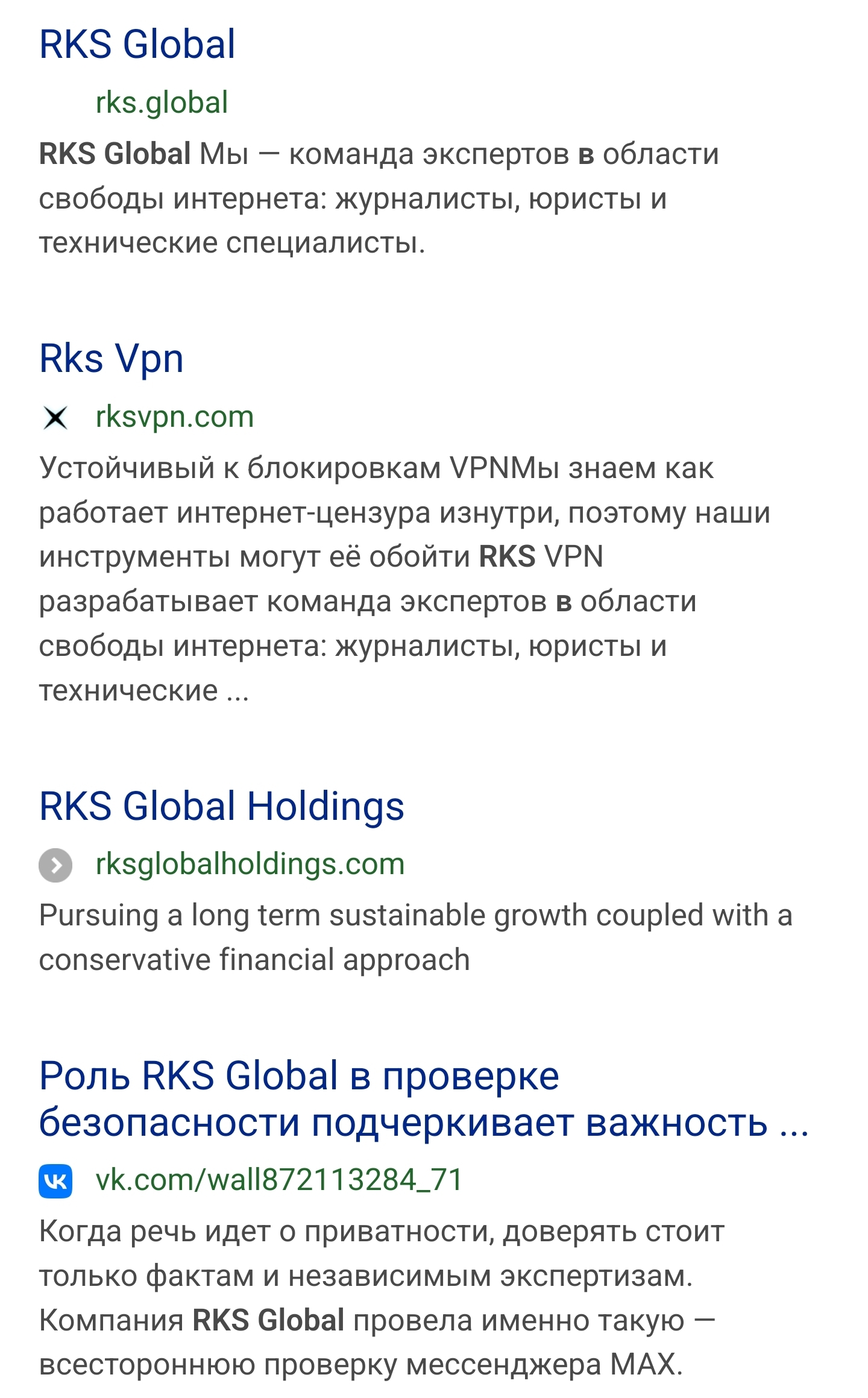This screenshot has width=868, height=1398.
Task: Visit rksglobalholdings.com URL link
Action: click(x=250, y=864)
